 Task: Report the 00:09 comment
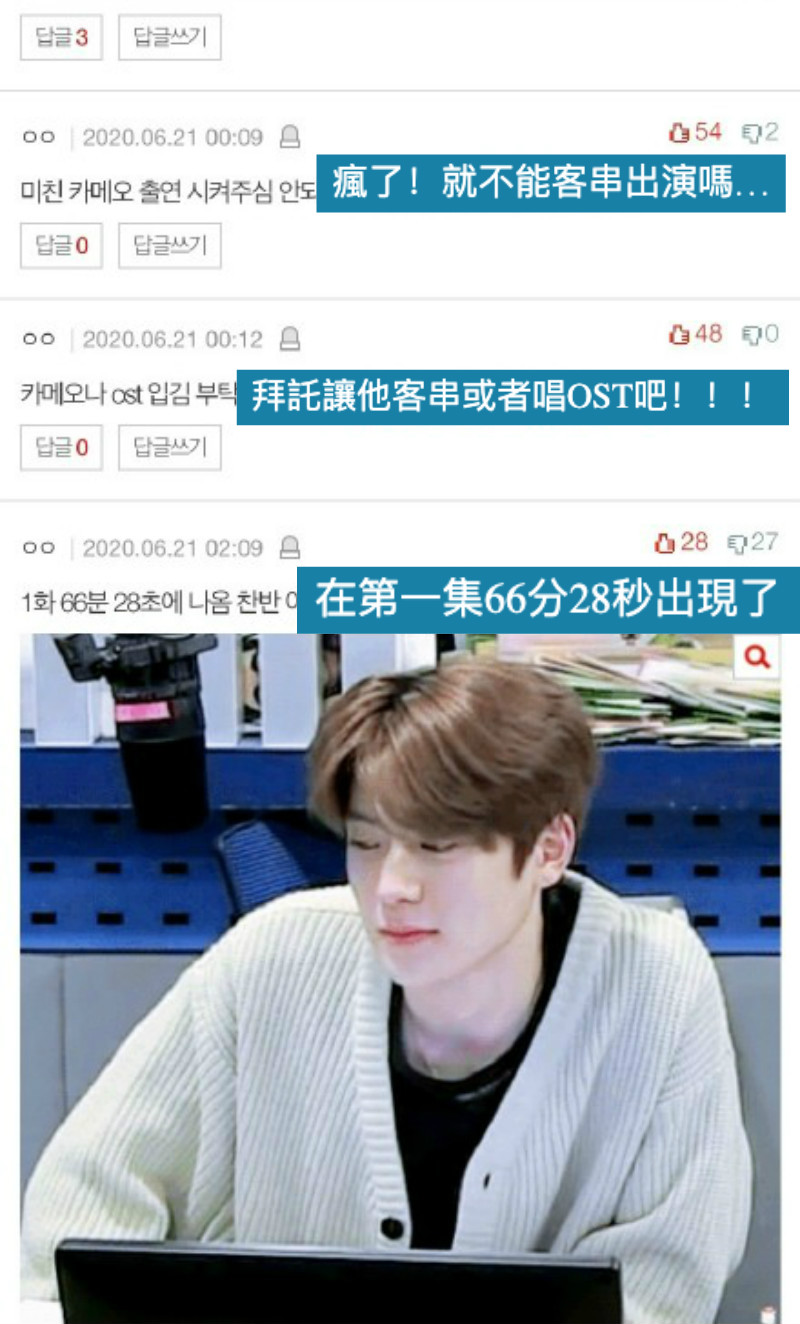(290, 137)
